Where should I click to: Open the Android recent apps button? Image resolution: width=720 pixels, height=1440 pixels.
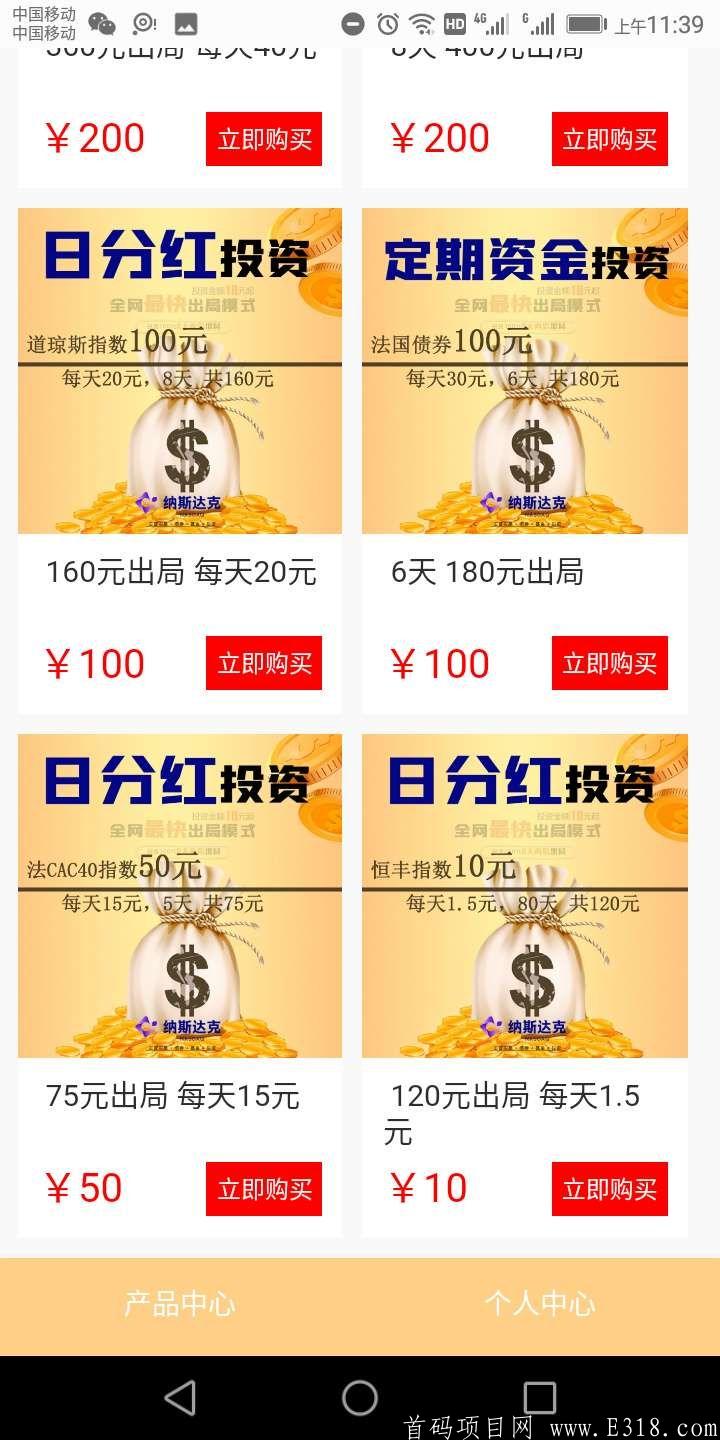click(x=540, y=1396)
